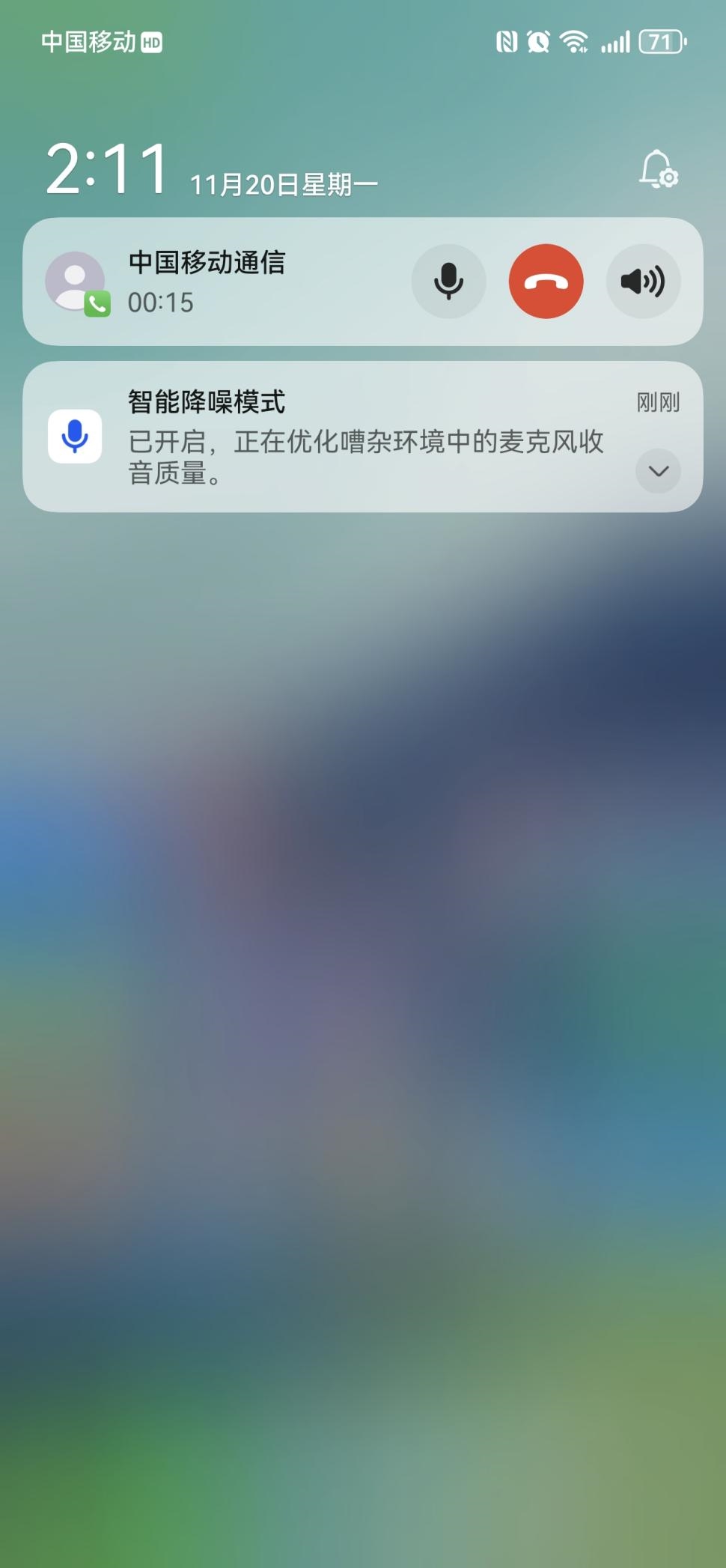Mute the microphone in the ongoing call
Image resolution: width=726 pixels, height=1568 pixels.
[x=448, y=282]
